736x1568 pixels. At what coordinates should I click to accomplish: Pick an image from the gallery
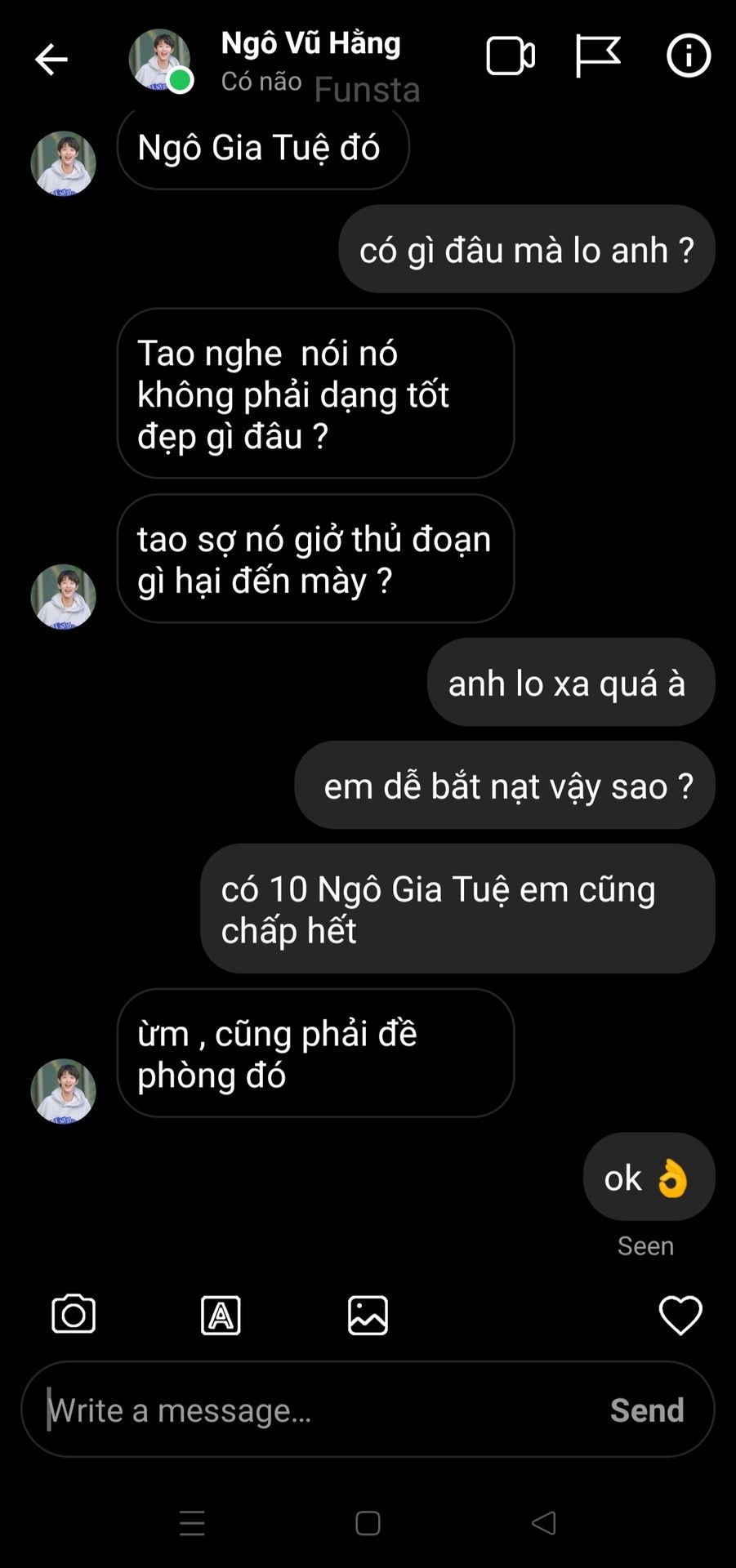pos(368,1315)
